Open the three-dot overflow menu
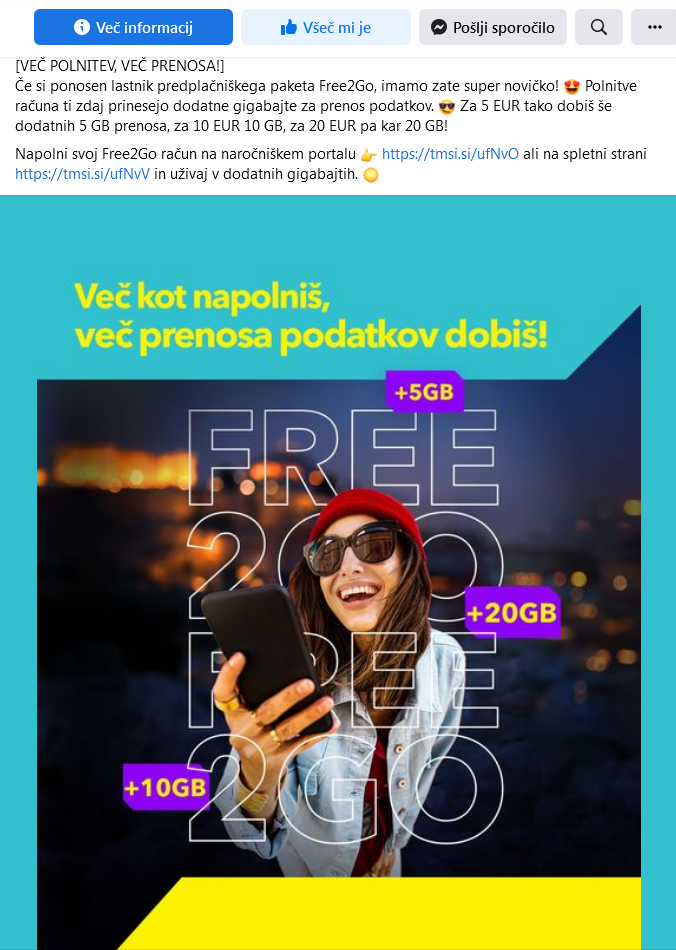 coord(653,27)
